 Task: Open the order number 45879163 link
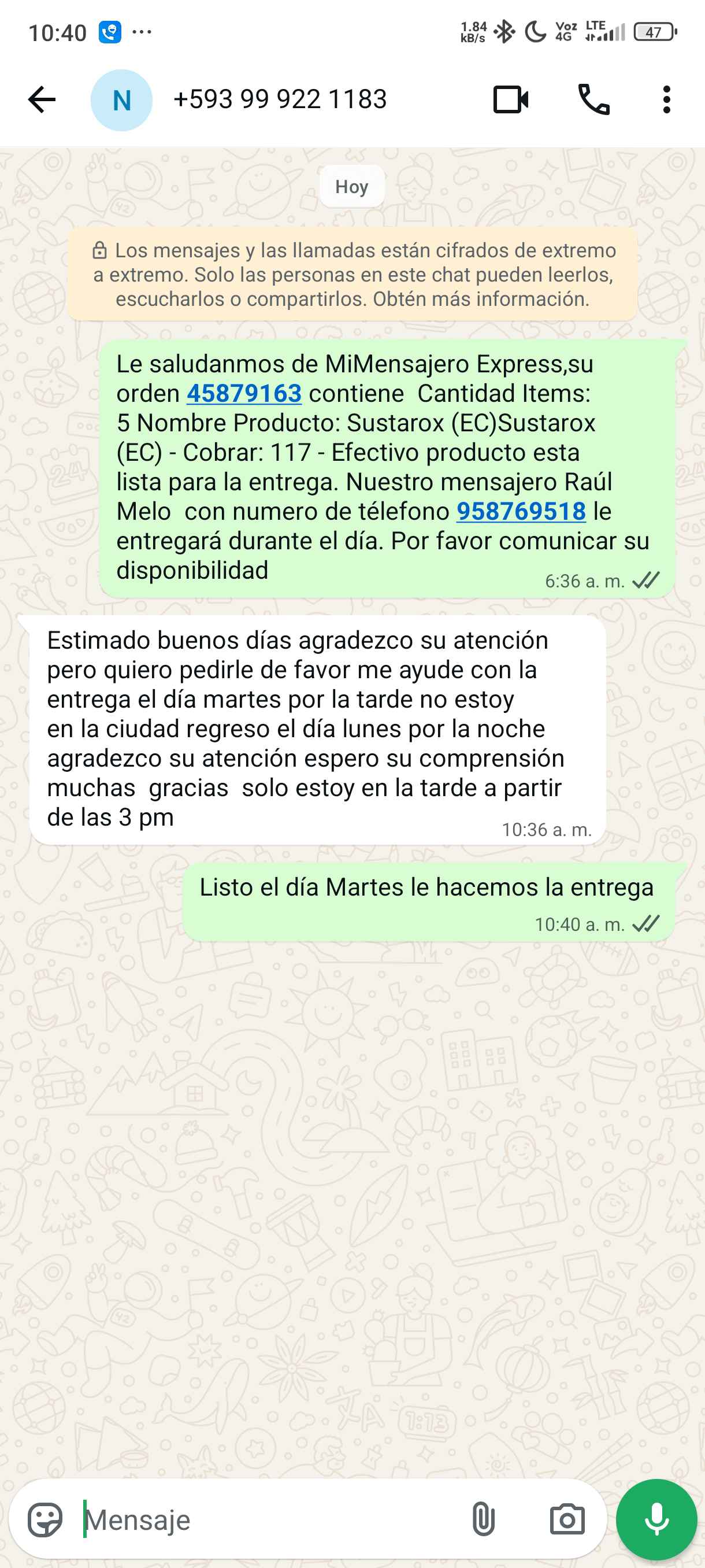pyautogui.click(x=244, y=394)
